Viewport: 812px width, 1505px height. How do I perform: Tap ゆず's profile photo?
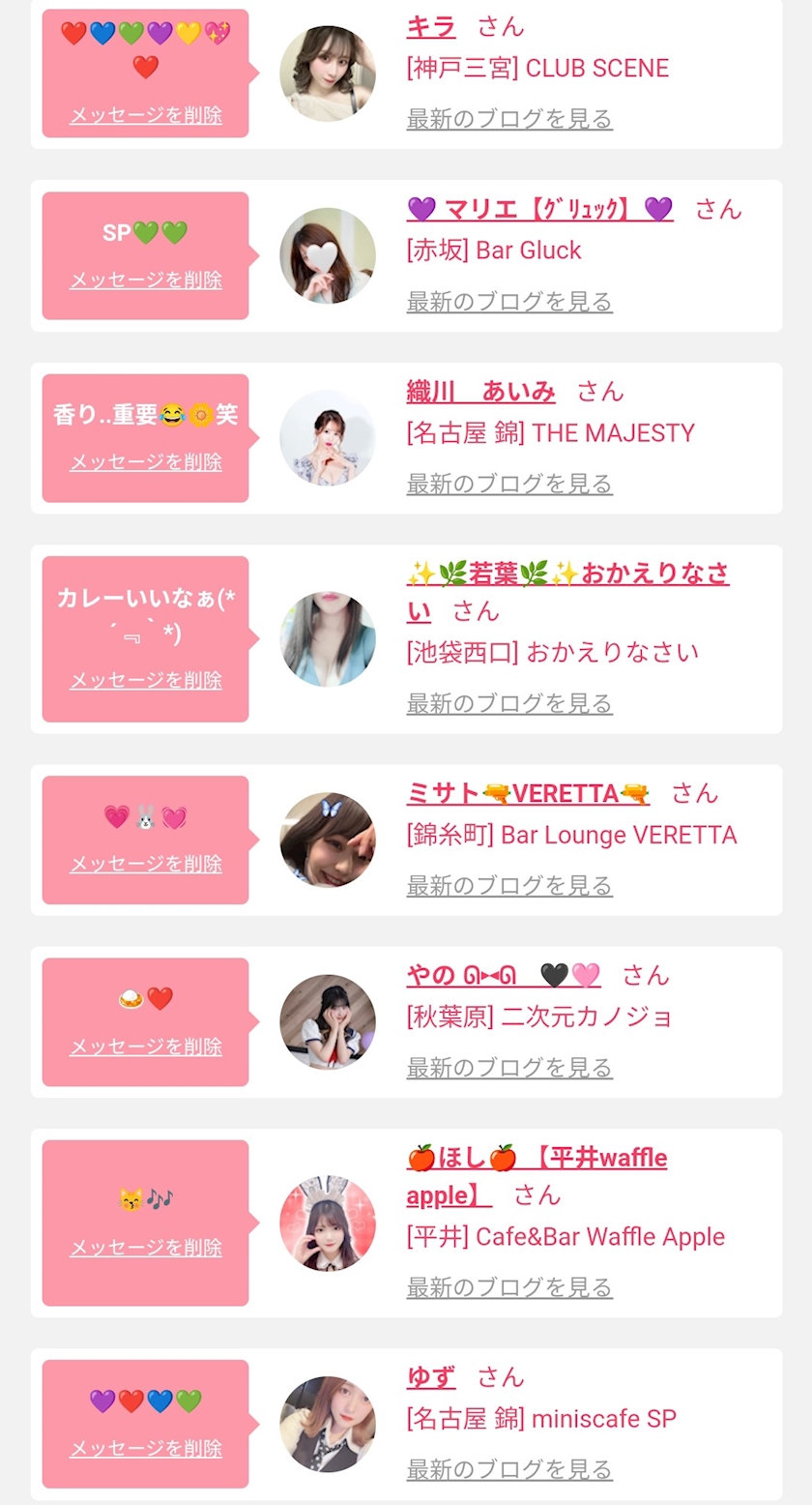[328, 1424]
